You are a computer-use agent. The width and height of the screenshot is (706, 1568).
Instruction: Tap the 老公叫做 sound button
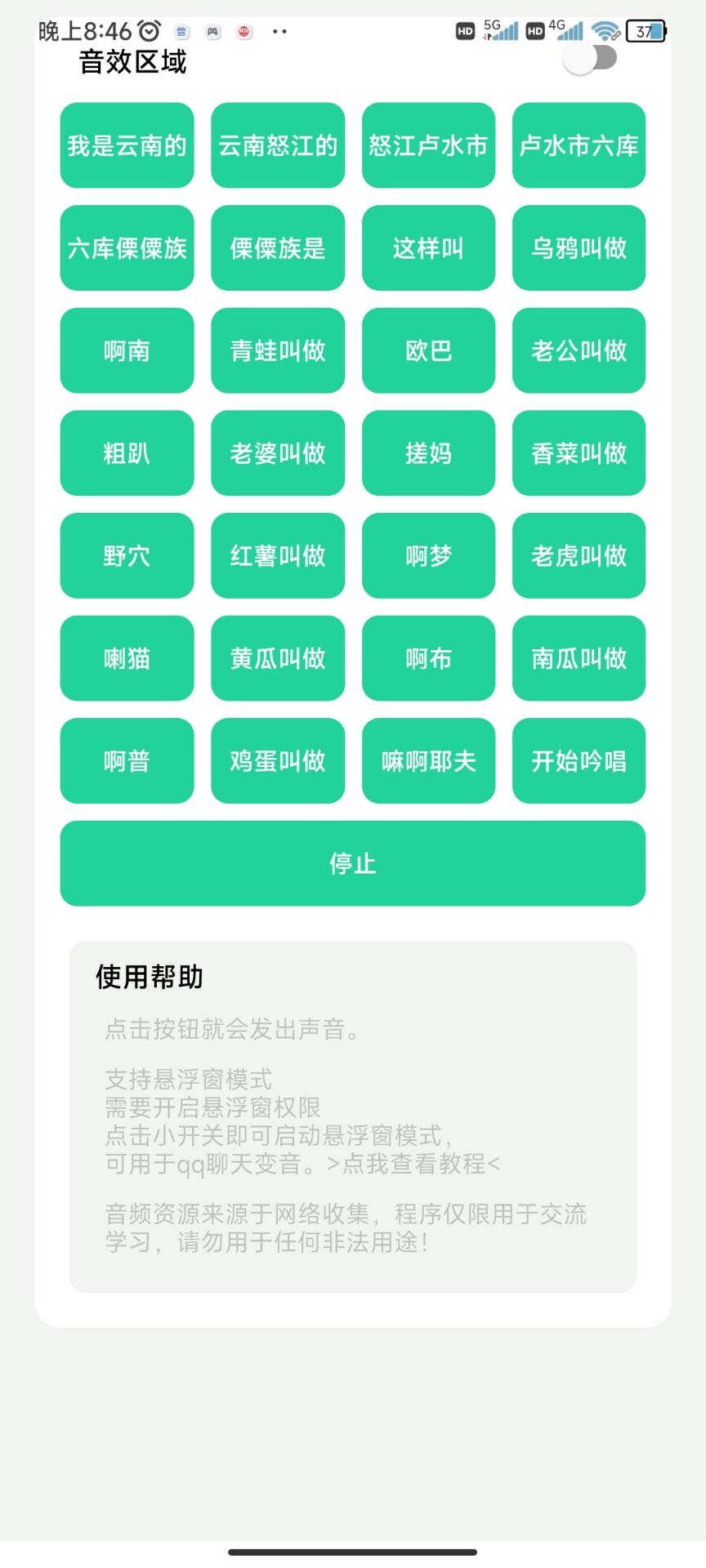tap(579, 350)
